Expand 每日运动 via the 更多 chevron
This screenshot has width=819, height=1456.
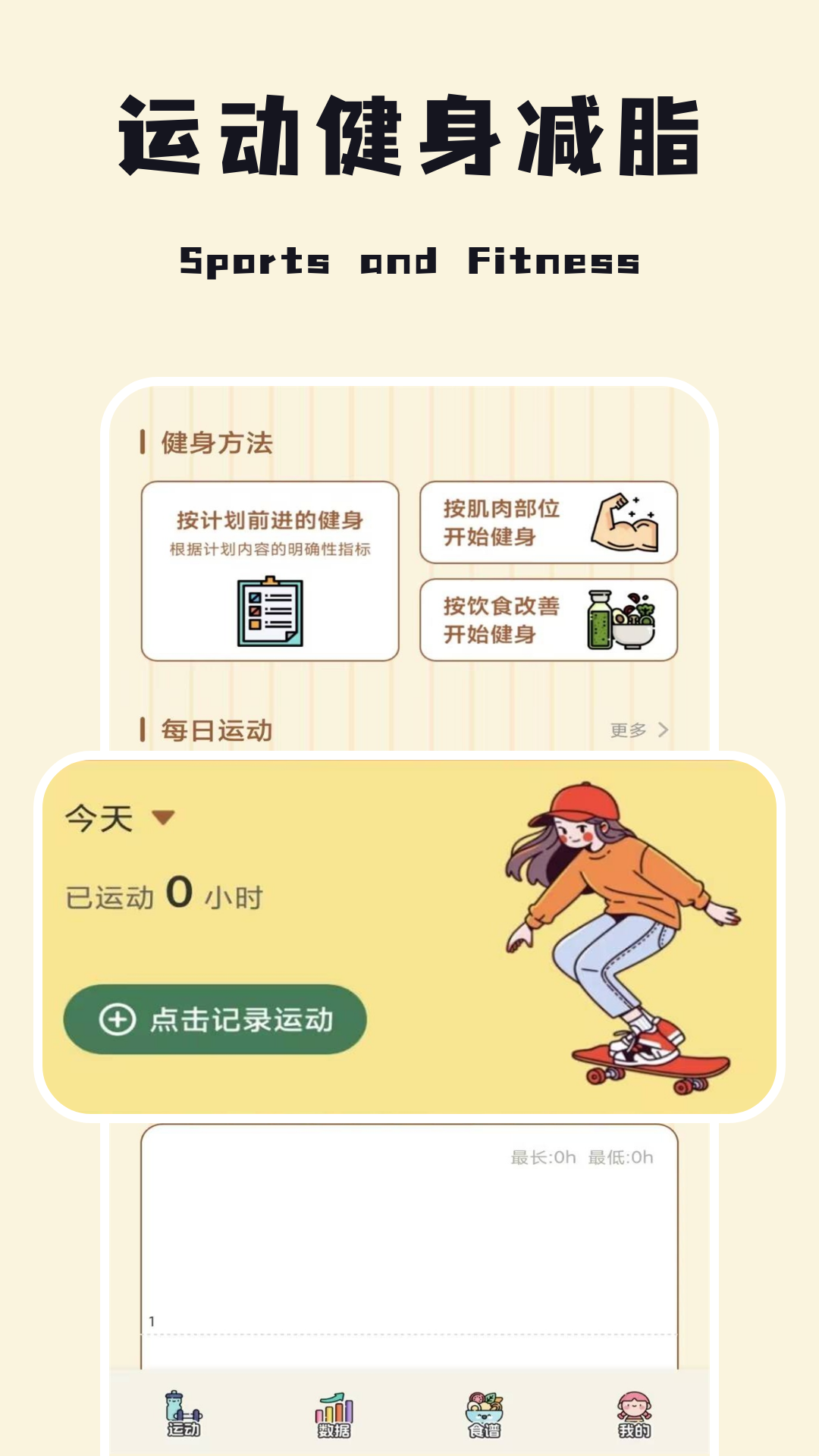pos(661,730)
